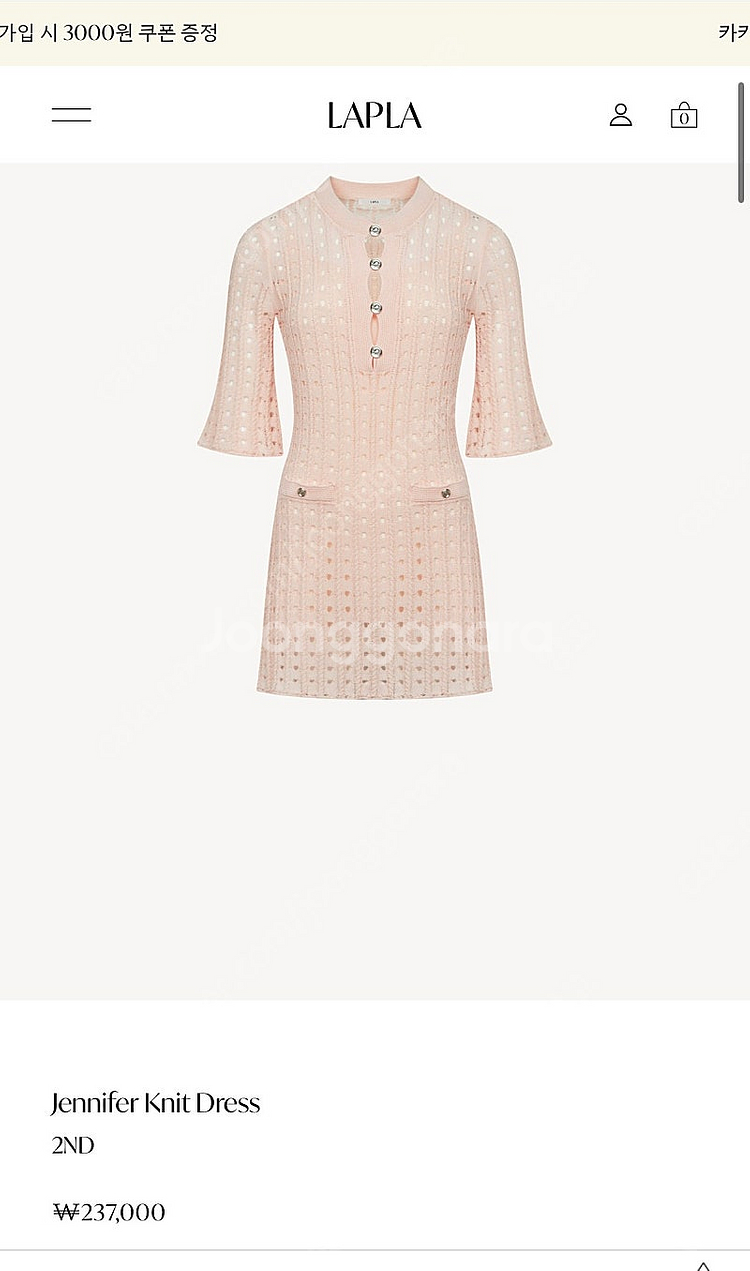Screen dimensions: 750x1271
Task: Go to LAPLA home via logo
Action: point(374,116)
